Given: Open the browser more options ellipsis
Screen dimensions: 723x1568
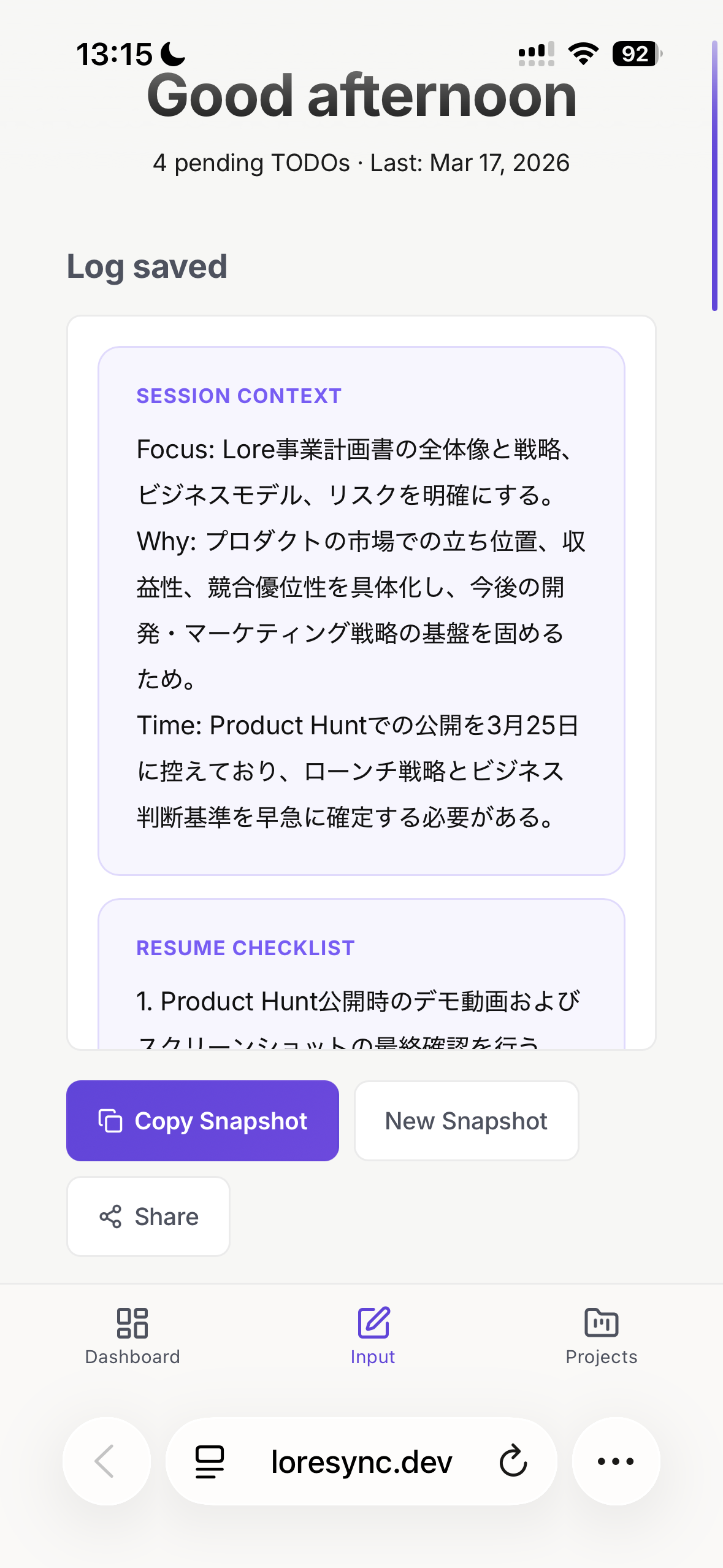Looking at the screenshot, I should (x=616, y=1462).
